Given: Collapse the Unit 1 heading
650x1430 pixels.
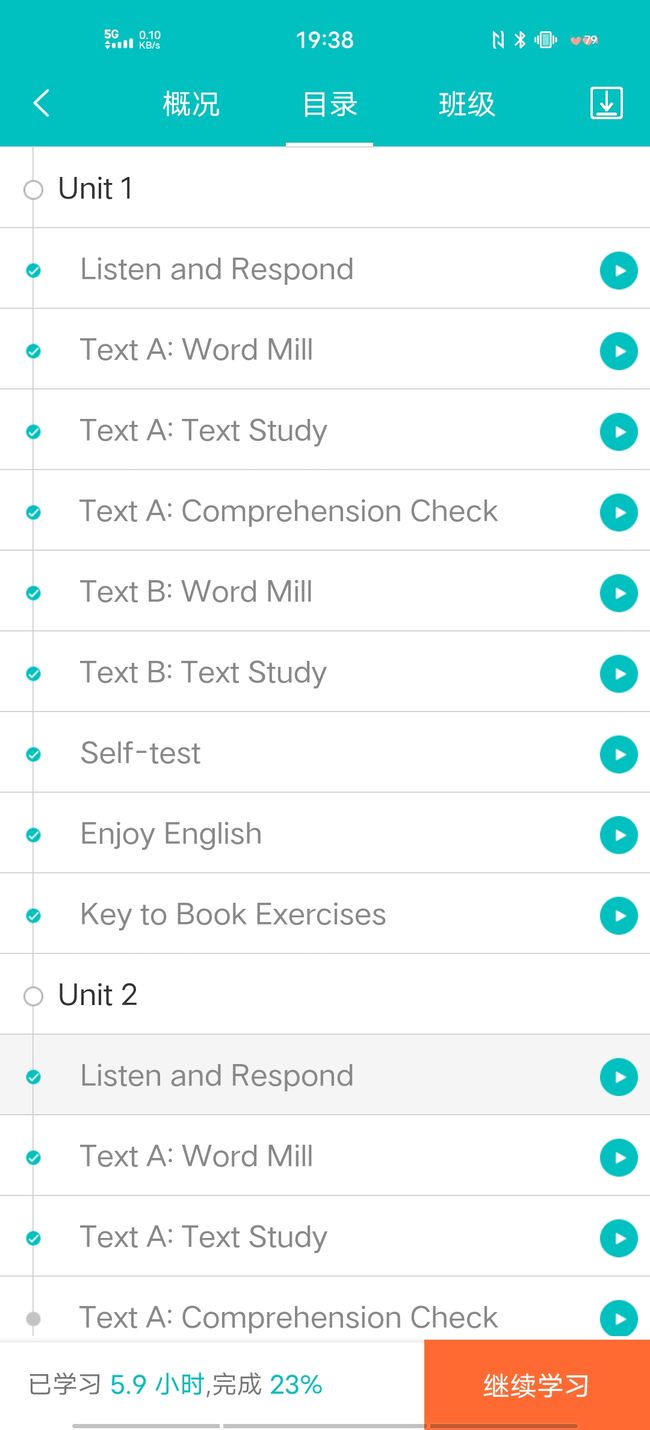Looking at the screenshot, I should (325, 188).
